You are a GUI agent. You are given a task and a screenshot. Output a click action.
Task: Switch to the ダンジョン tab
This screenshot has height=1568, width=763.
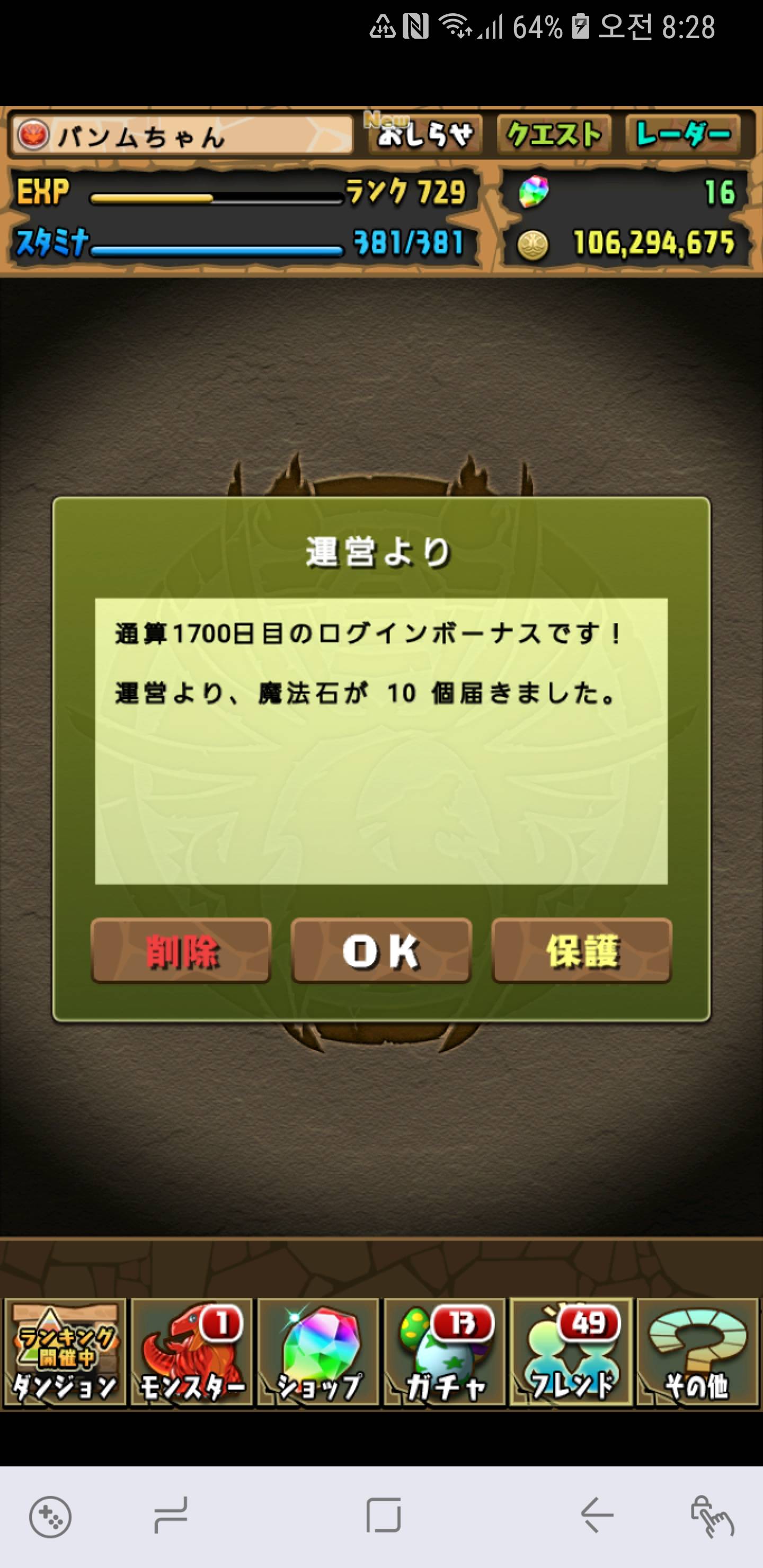click(x=65, y=1351)
